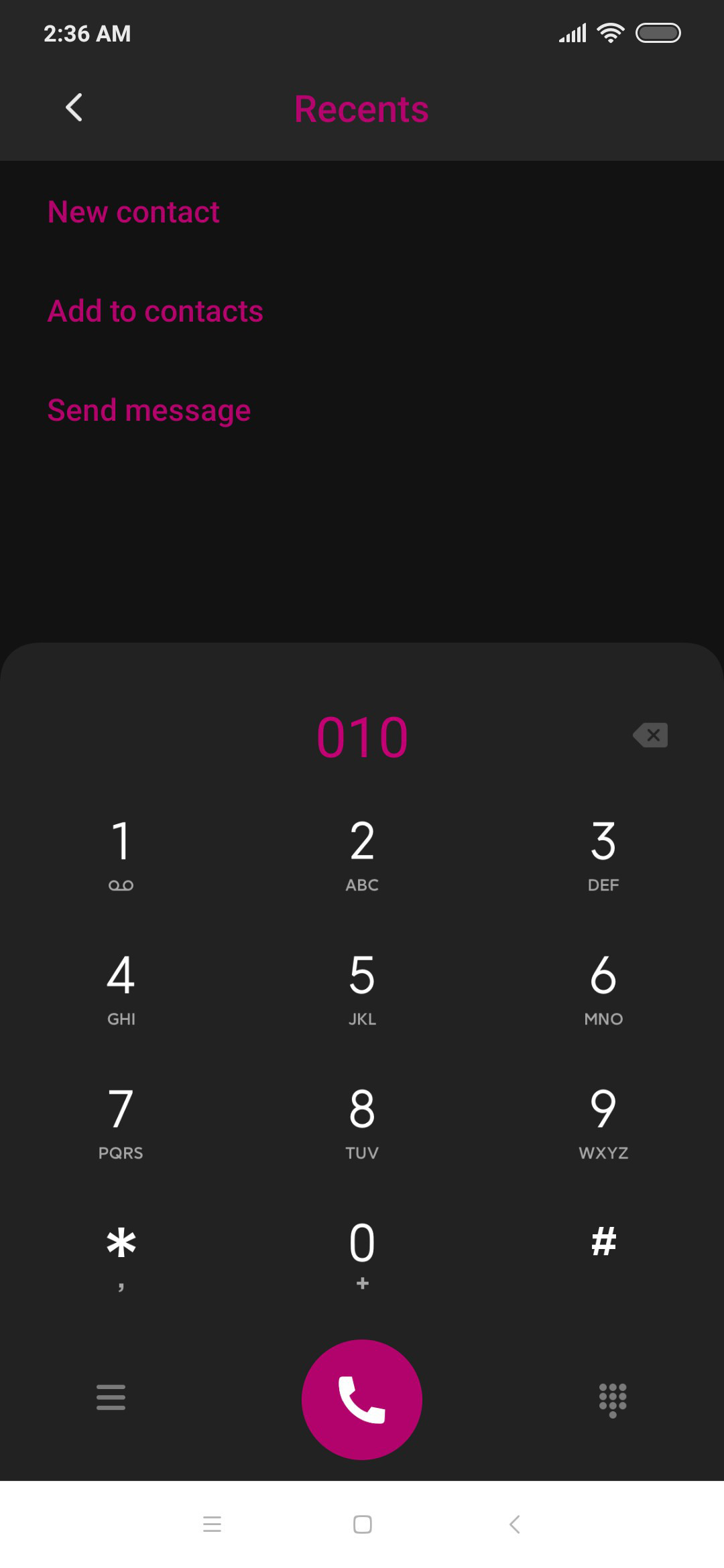Tap the 9 WXYZ key
724x1568 pixels.
603,1124
